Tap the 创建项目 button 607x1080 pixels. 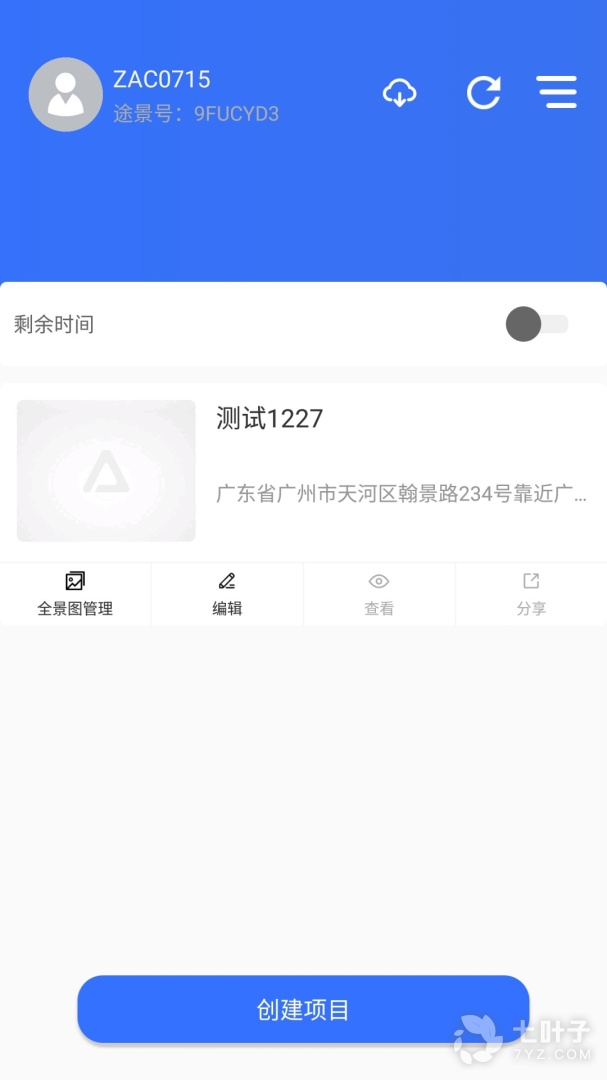point(303,1009)
